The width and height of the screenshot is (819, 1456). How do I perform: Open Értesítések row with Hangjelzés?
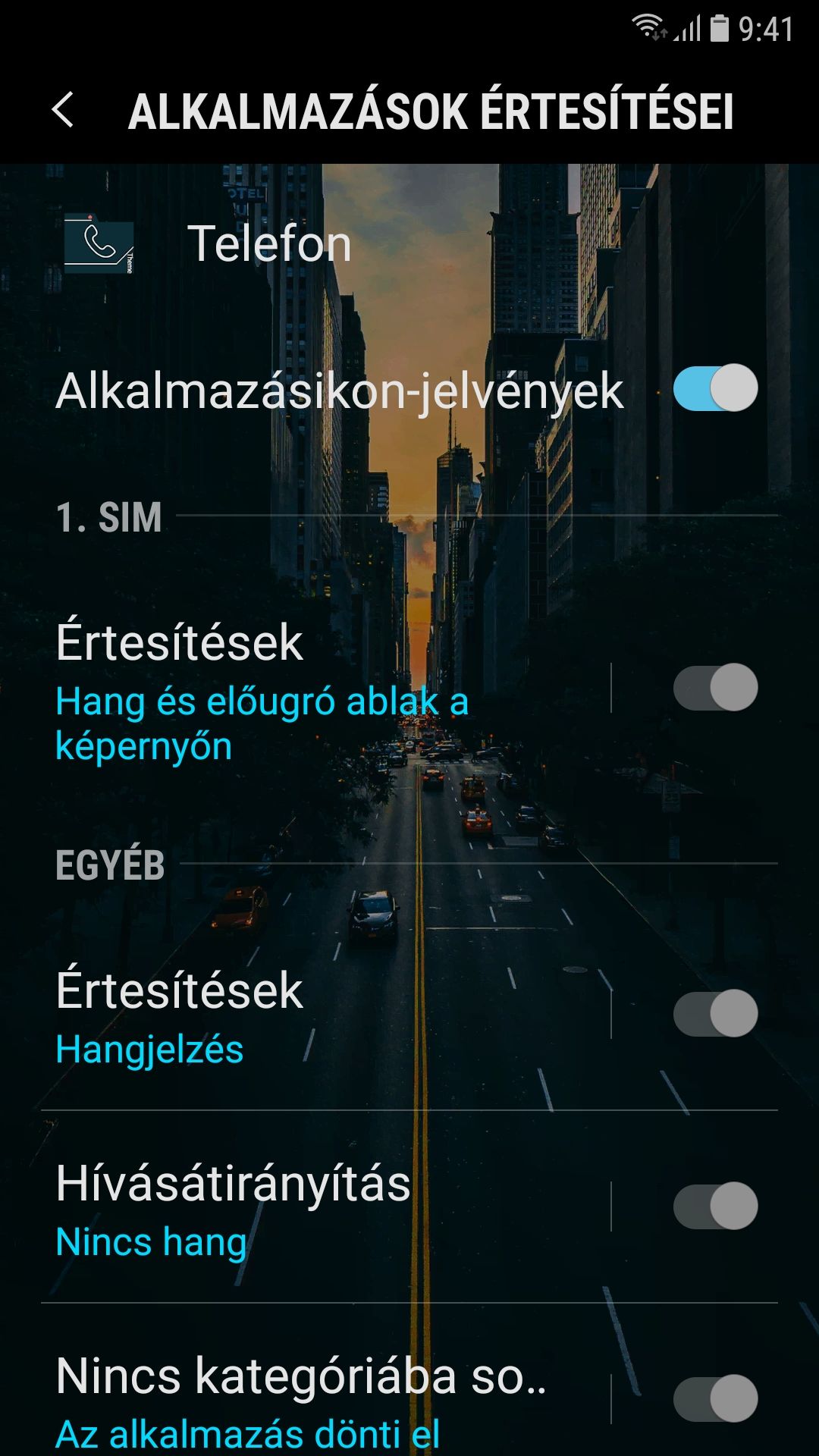(x=326, y=1014)
